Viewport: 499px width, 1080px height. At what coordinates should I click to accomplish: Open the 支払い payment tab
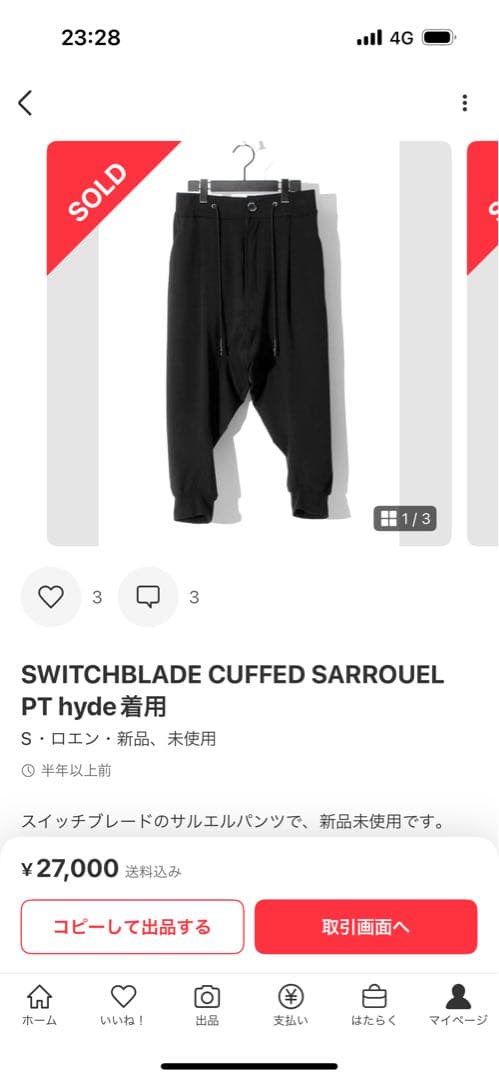(291, 1006)
